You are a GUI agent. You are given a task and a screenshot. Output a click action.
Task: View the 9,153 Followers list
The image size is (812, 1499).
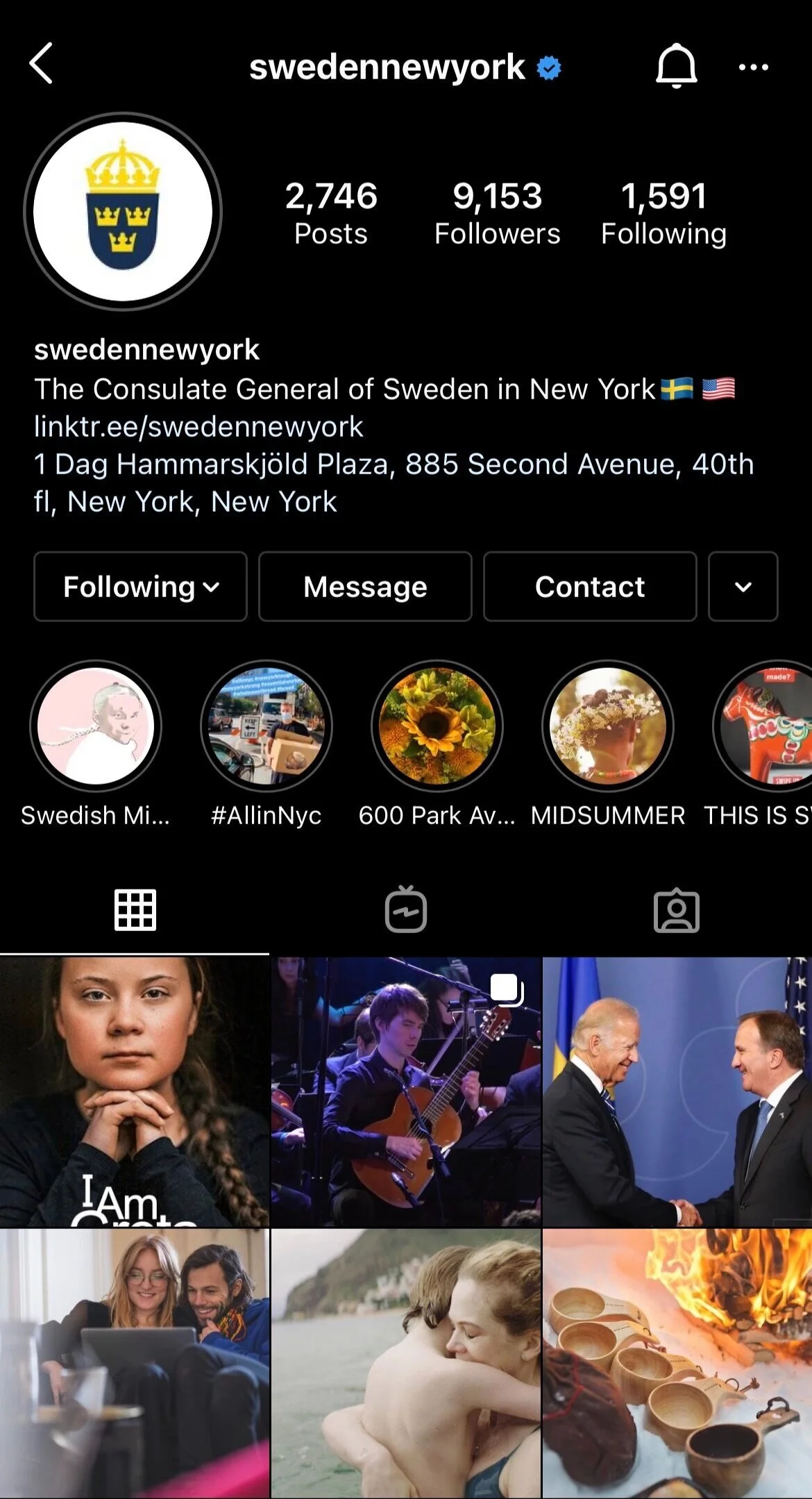click(x=497, y=212)
